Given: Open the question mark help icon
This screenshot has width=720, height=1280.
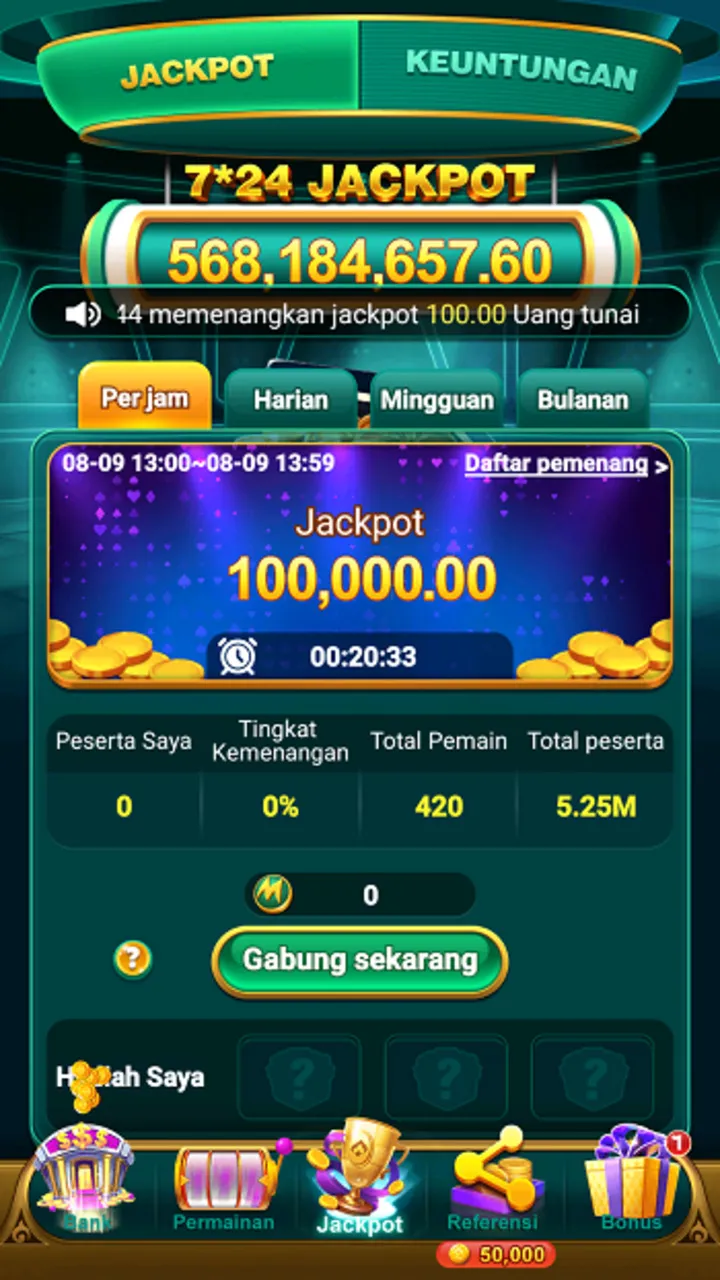Looking at the screenshot, I should (x=133, y=959).
